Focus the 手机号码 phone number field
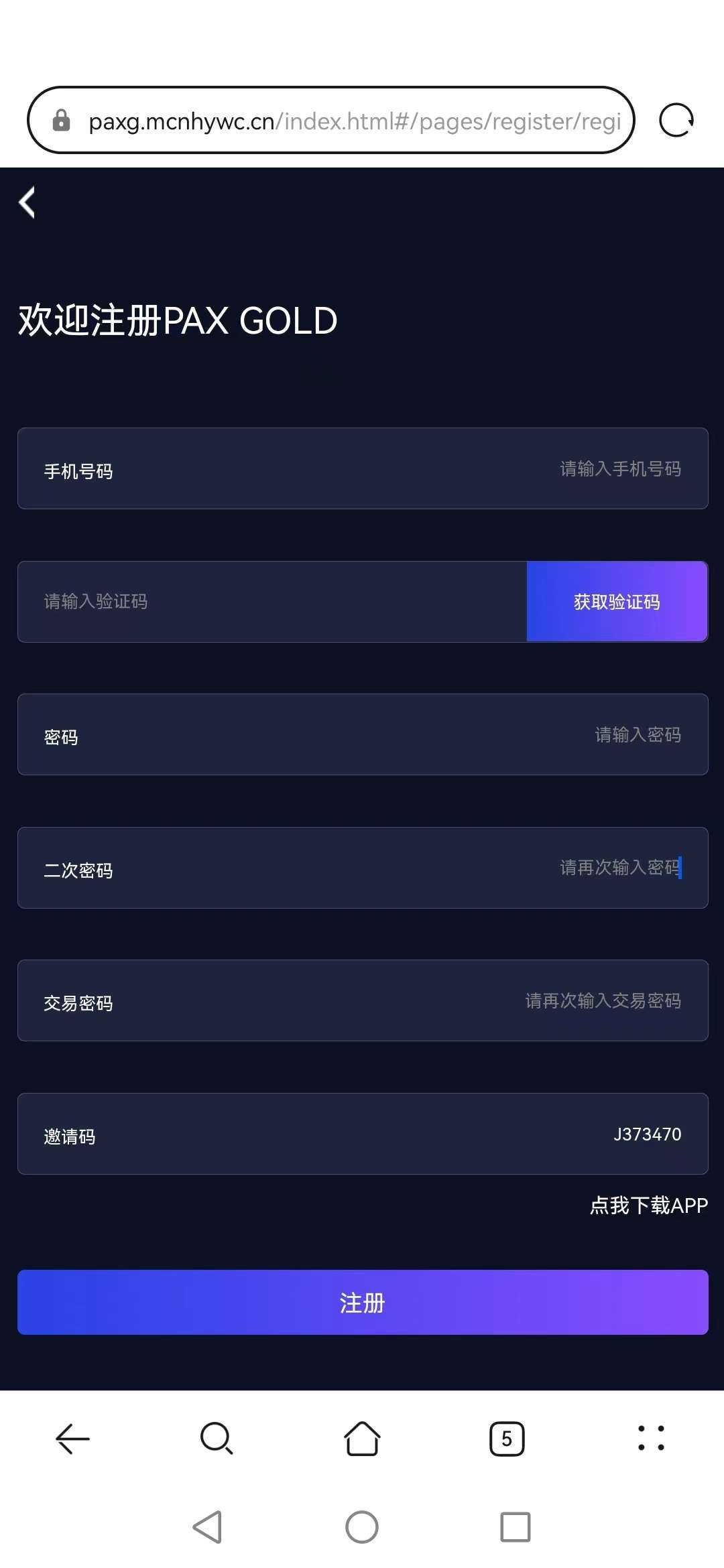Image resolution: width=724 pixels, height=1568 pixels. [x=363, y=468]
